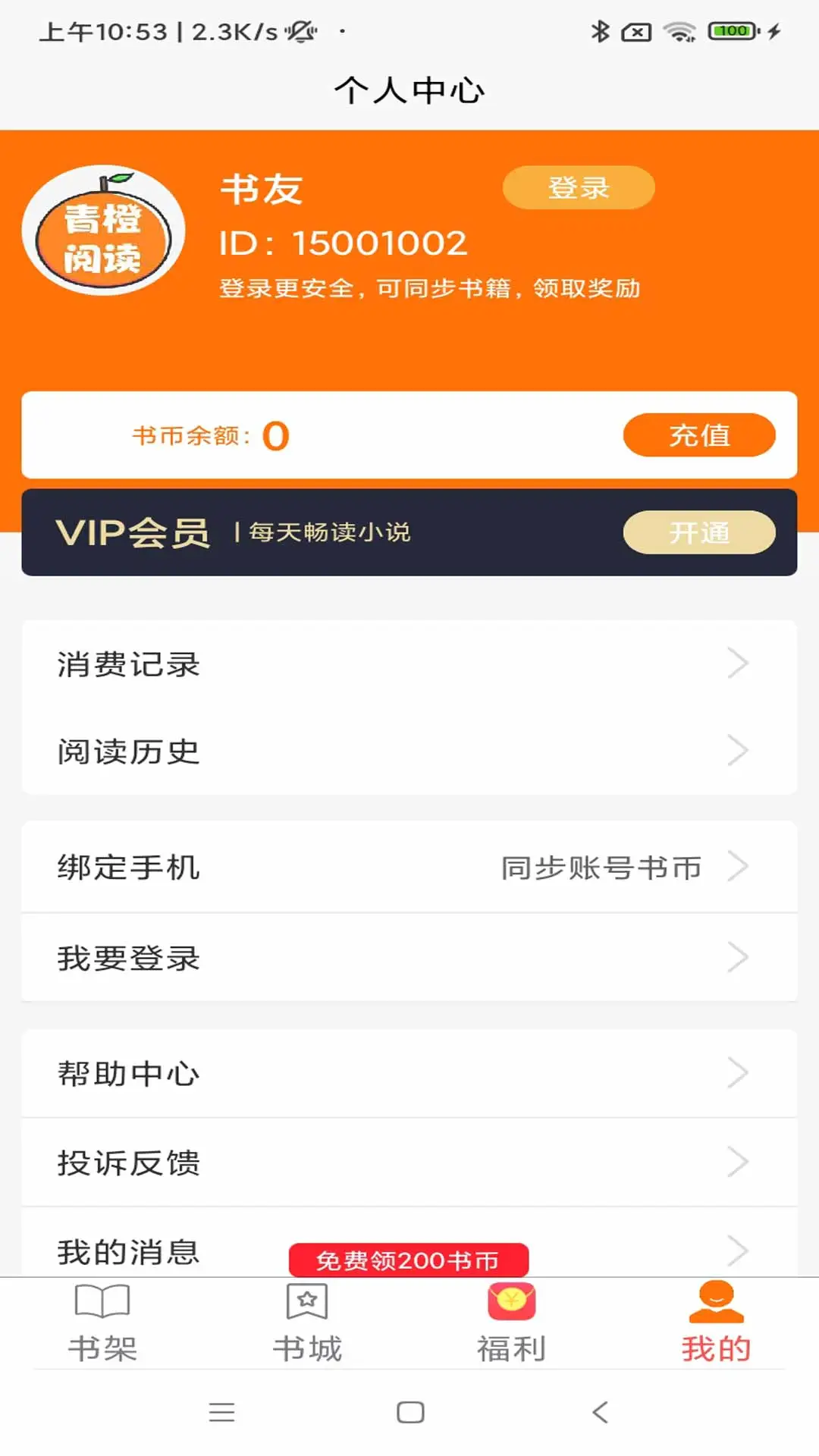
Task: Tap the 登录 login button
Action: [578, 187]
